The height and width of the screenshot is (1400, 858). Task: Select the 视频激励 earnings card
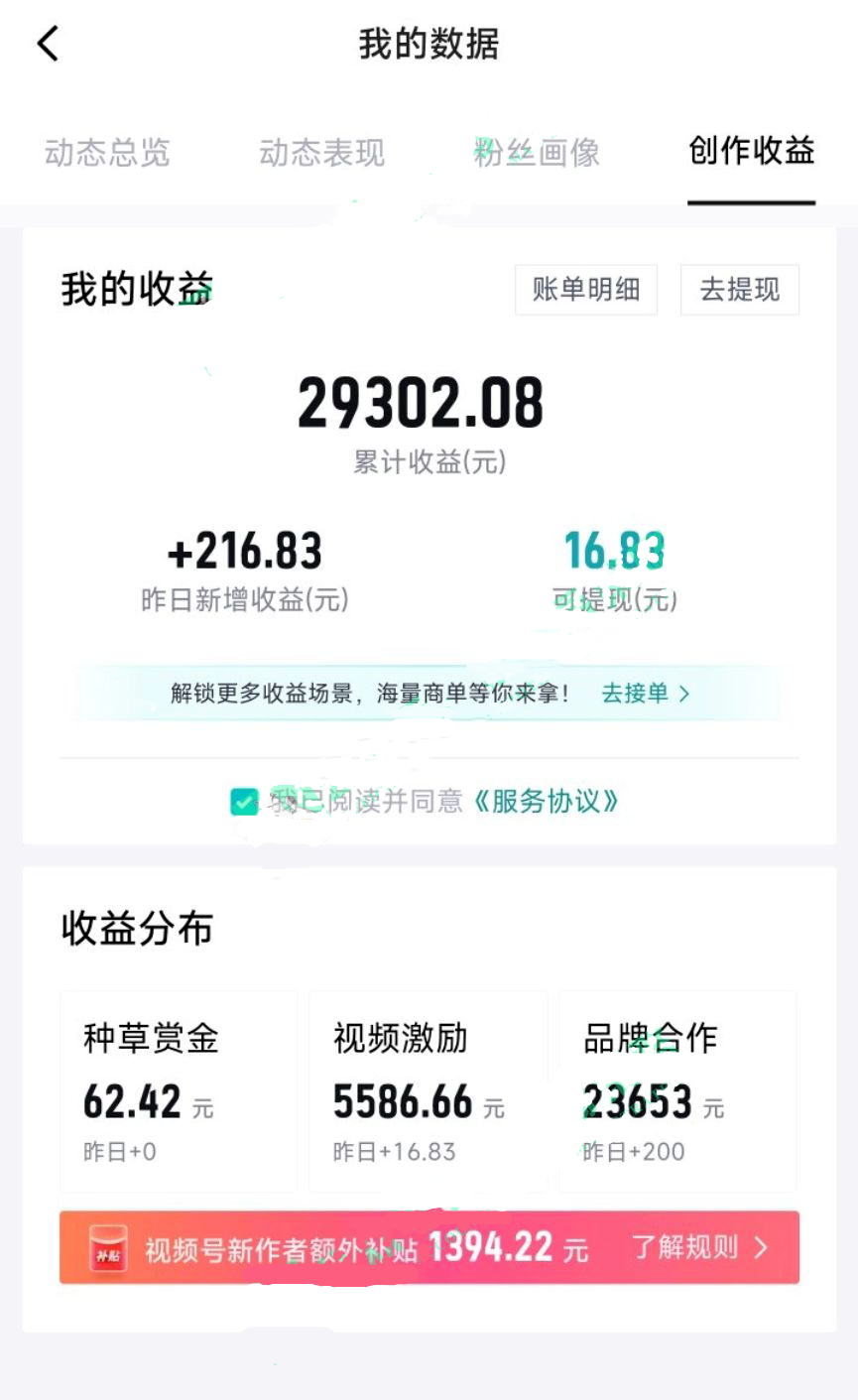[428, 1089]
